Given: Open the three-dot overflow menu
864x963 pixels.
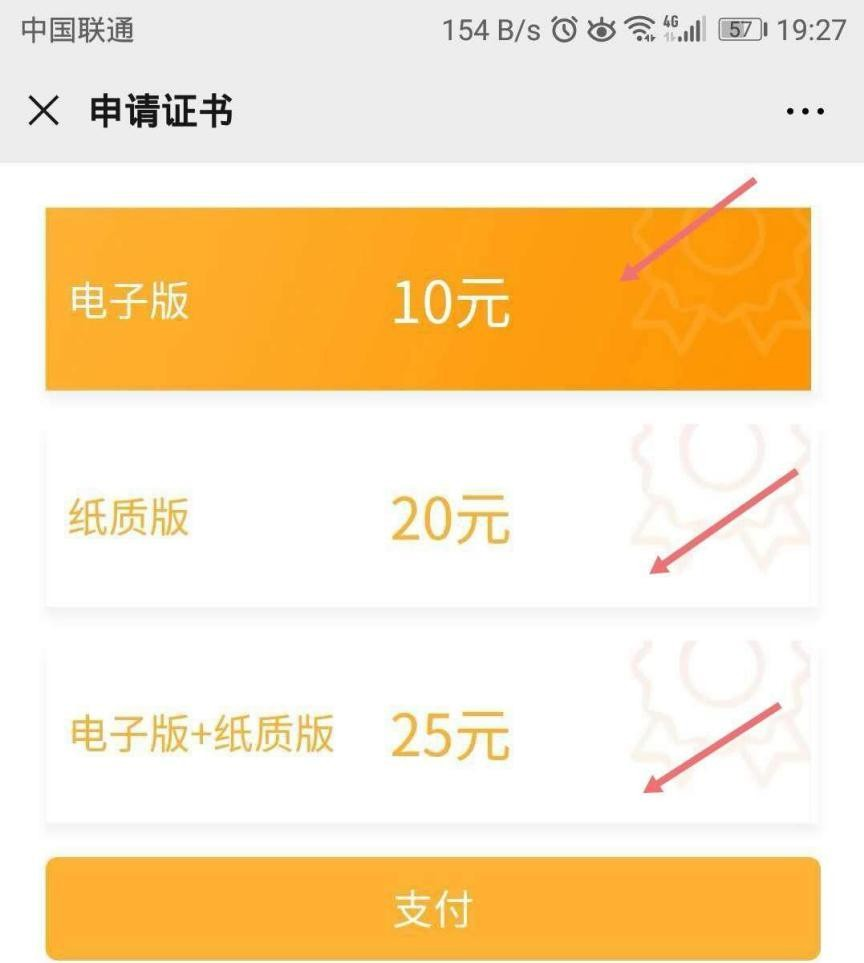Looking at the screenshot, I should click(805, 112).
